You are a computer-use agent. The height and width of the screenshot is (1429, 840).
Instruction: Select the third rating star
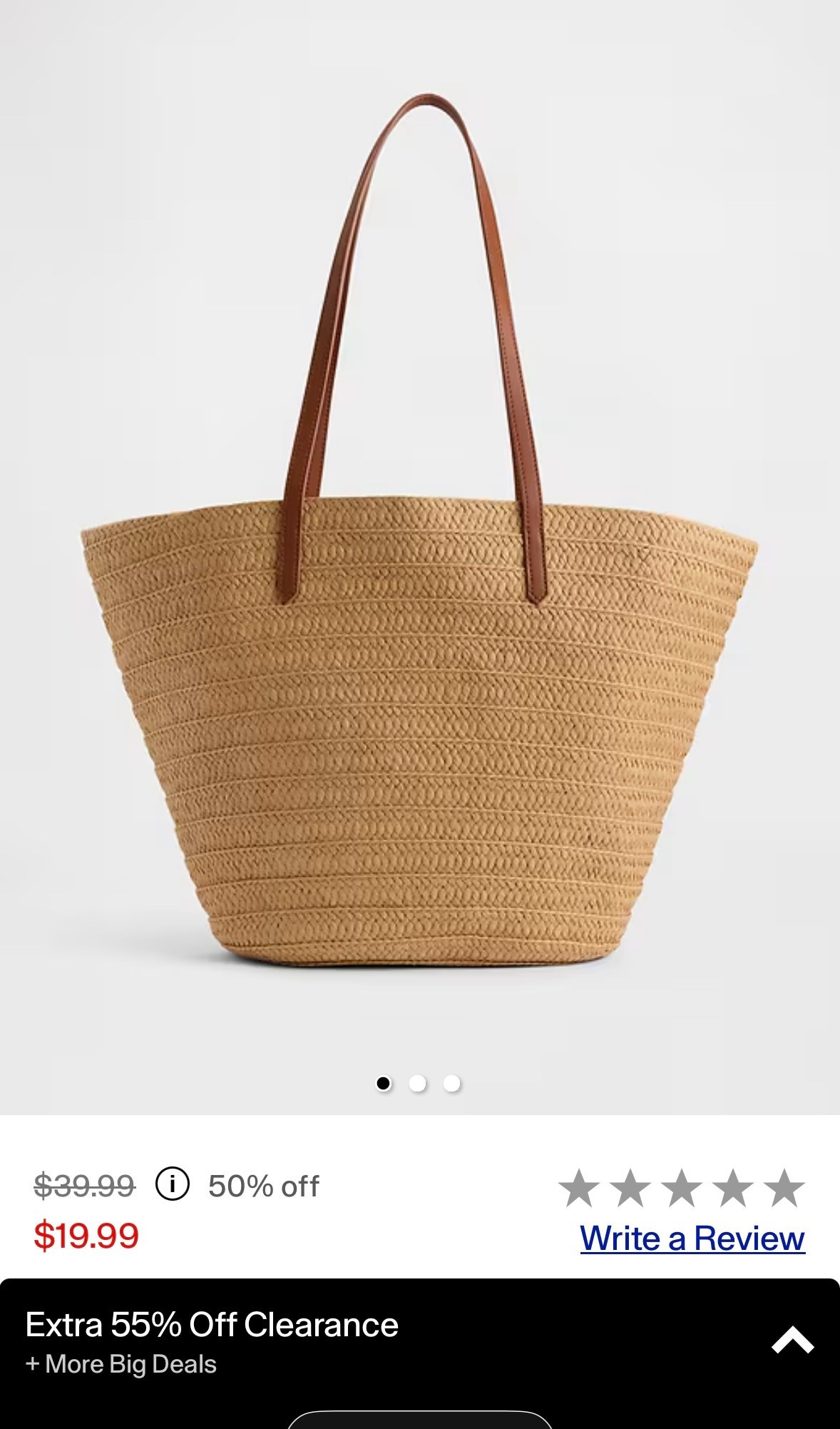(681, 1184)
